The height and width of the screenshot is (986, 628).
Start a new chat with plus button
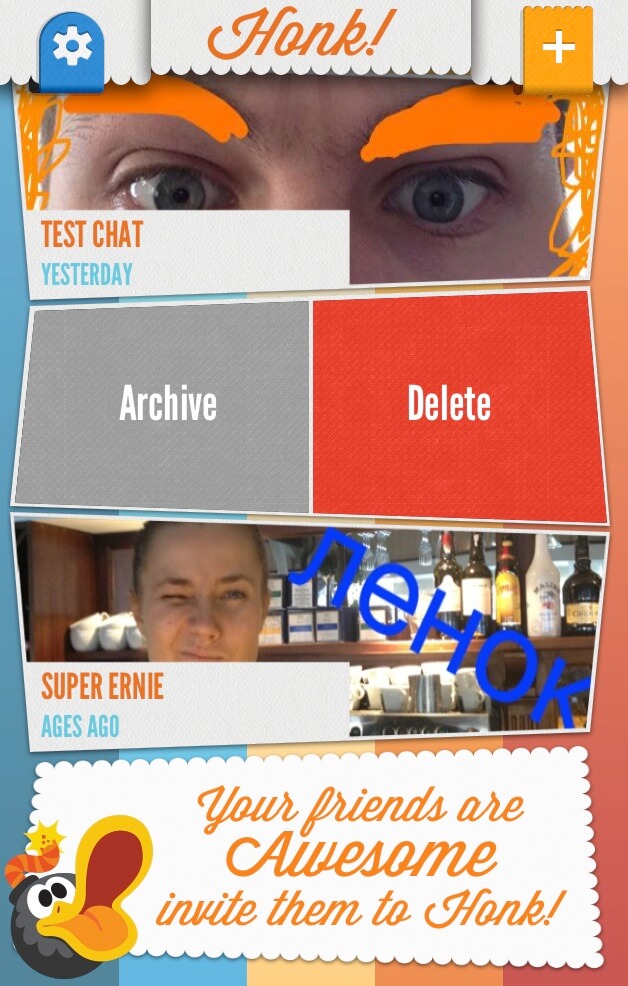[x=558, y=47]
